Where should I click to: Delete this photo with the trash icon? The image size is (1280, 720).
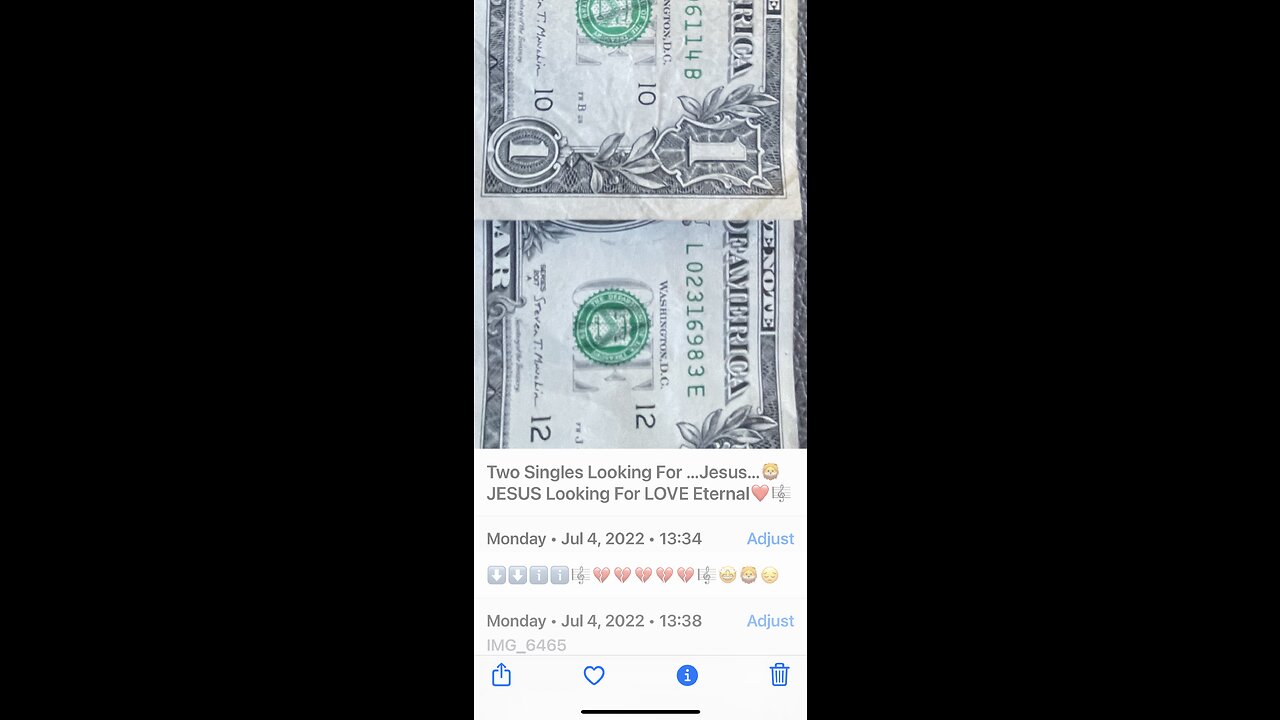coord(779,676)
